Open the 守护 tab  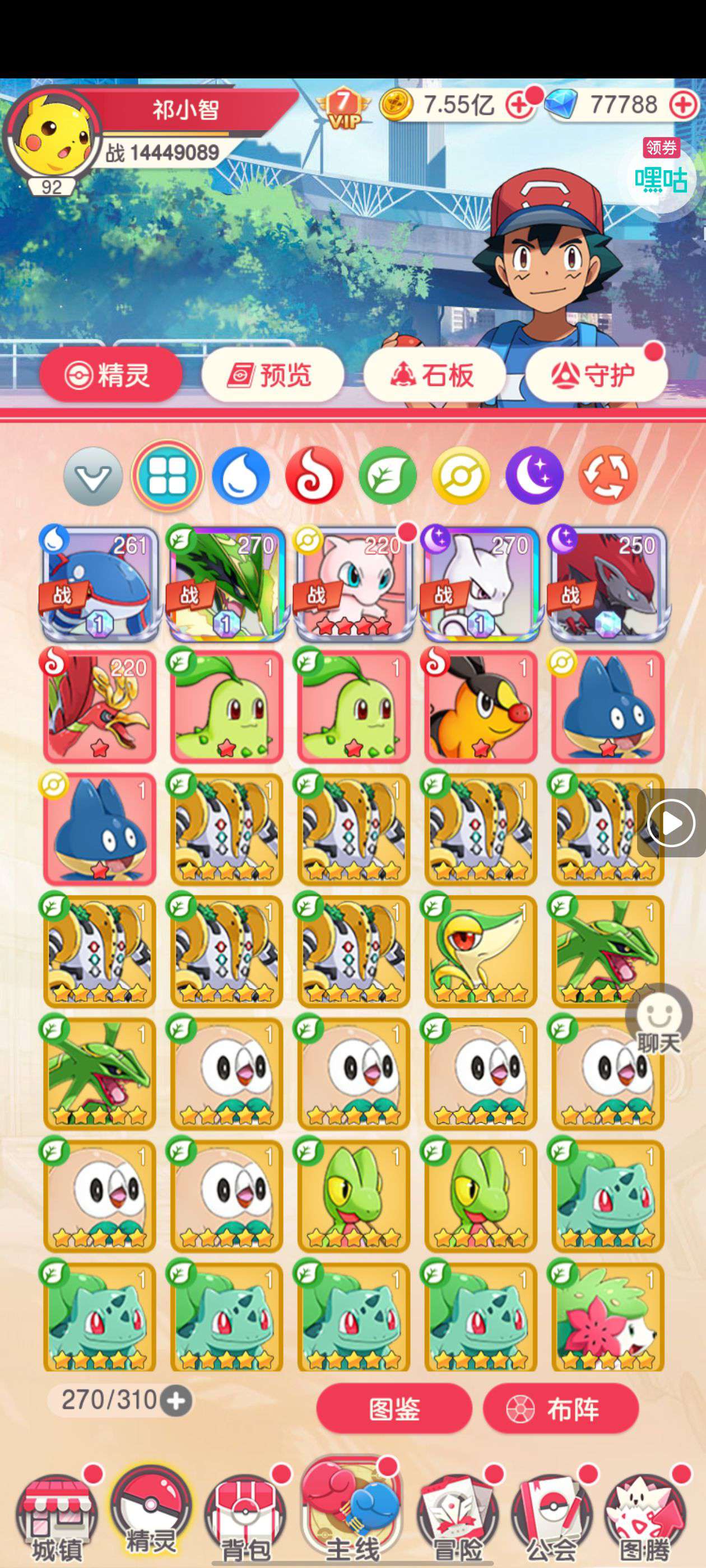[x=595, y=375]
